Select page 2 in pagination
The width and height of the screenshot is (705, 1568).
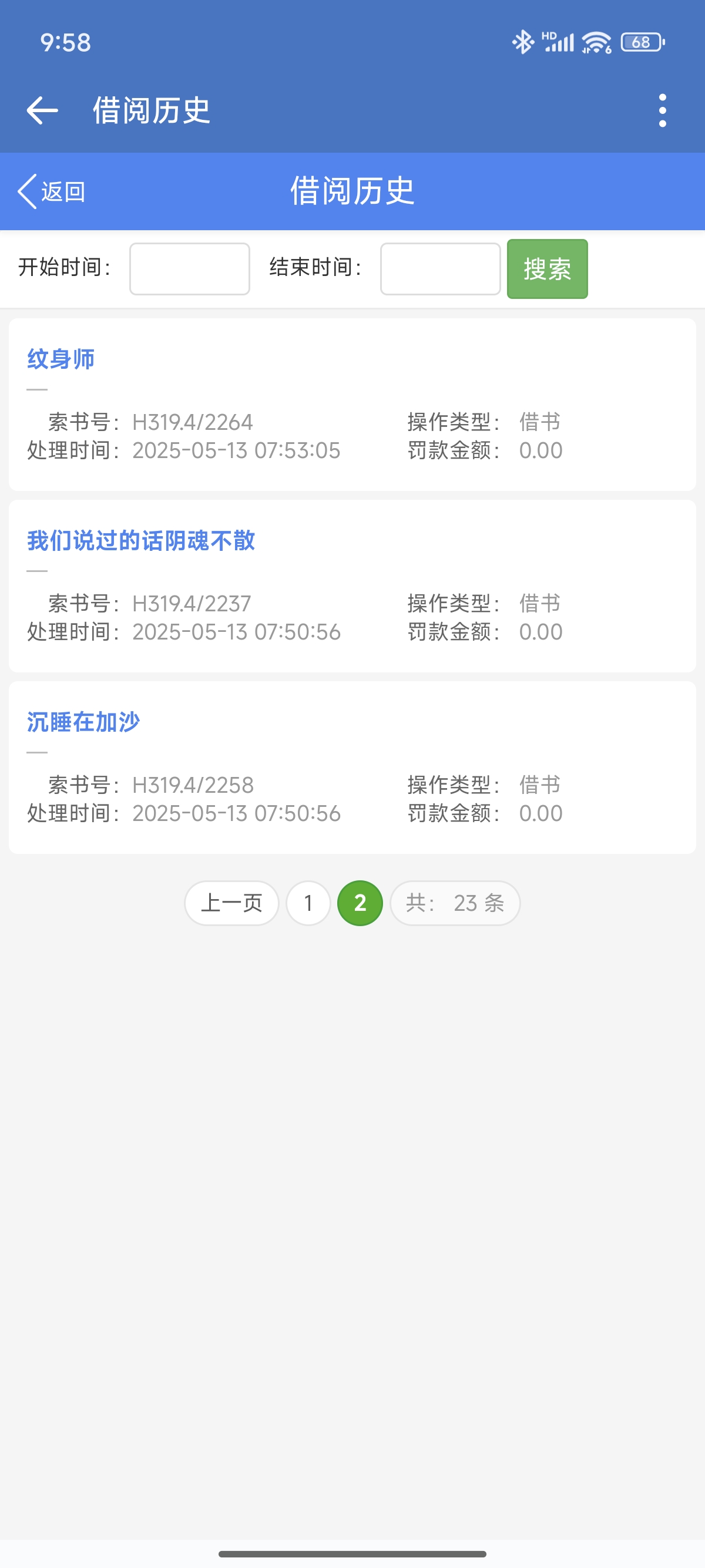[360, 903]
